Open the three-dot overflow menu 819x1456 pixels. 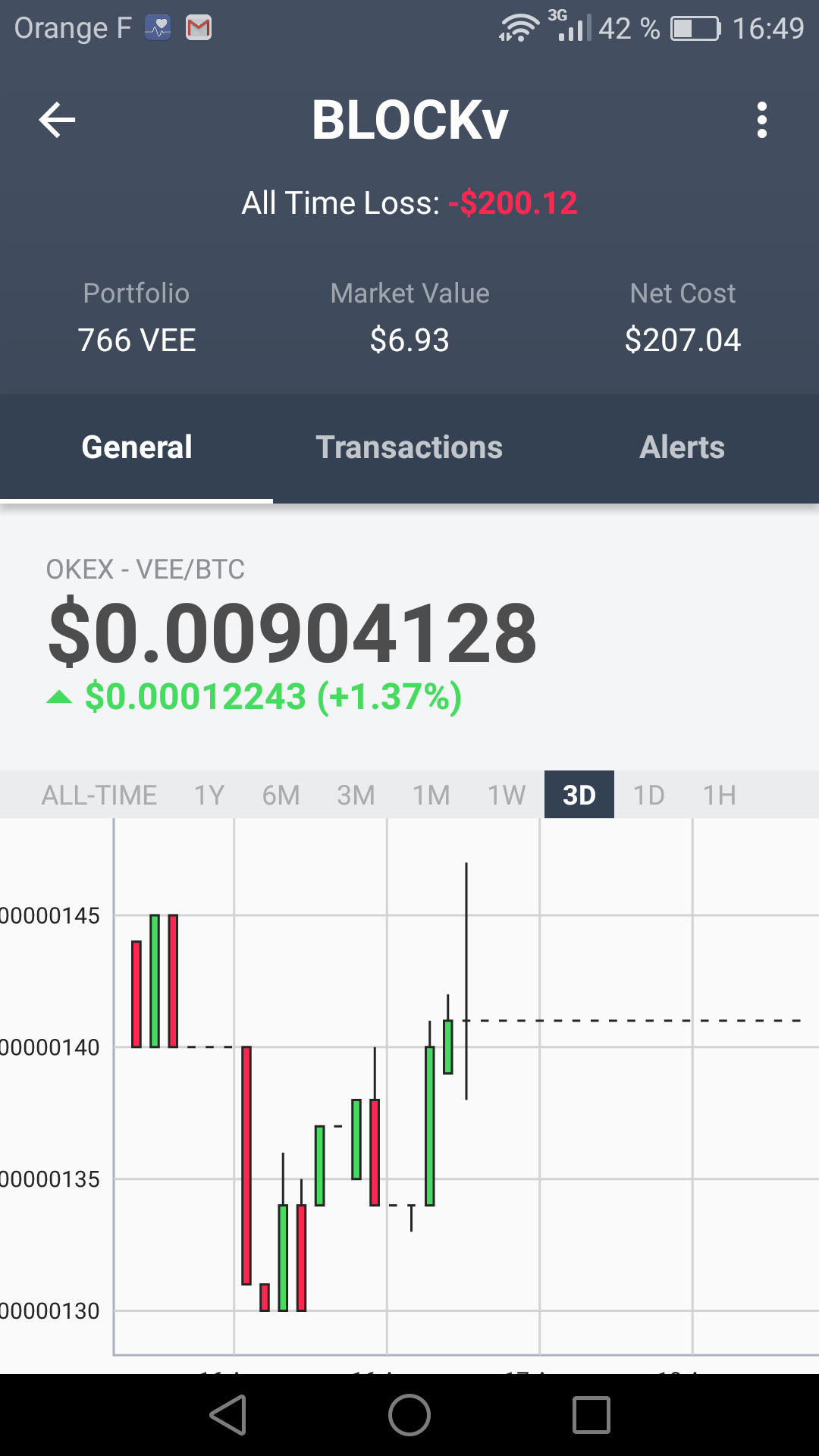click(761, 120)
